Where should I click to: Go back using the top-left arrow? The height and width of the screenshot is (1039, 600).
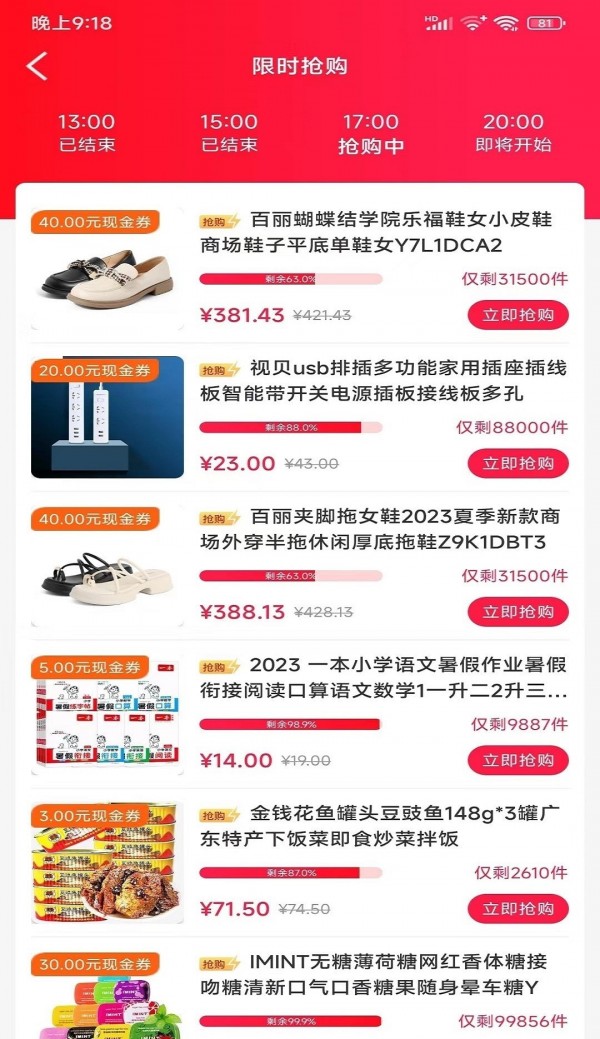[37, 66]
